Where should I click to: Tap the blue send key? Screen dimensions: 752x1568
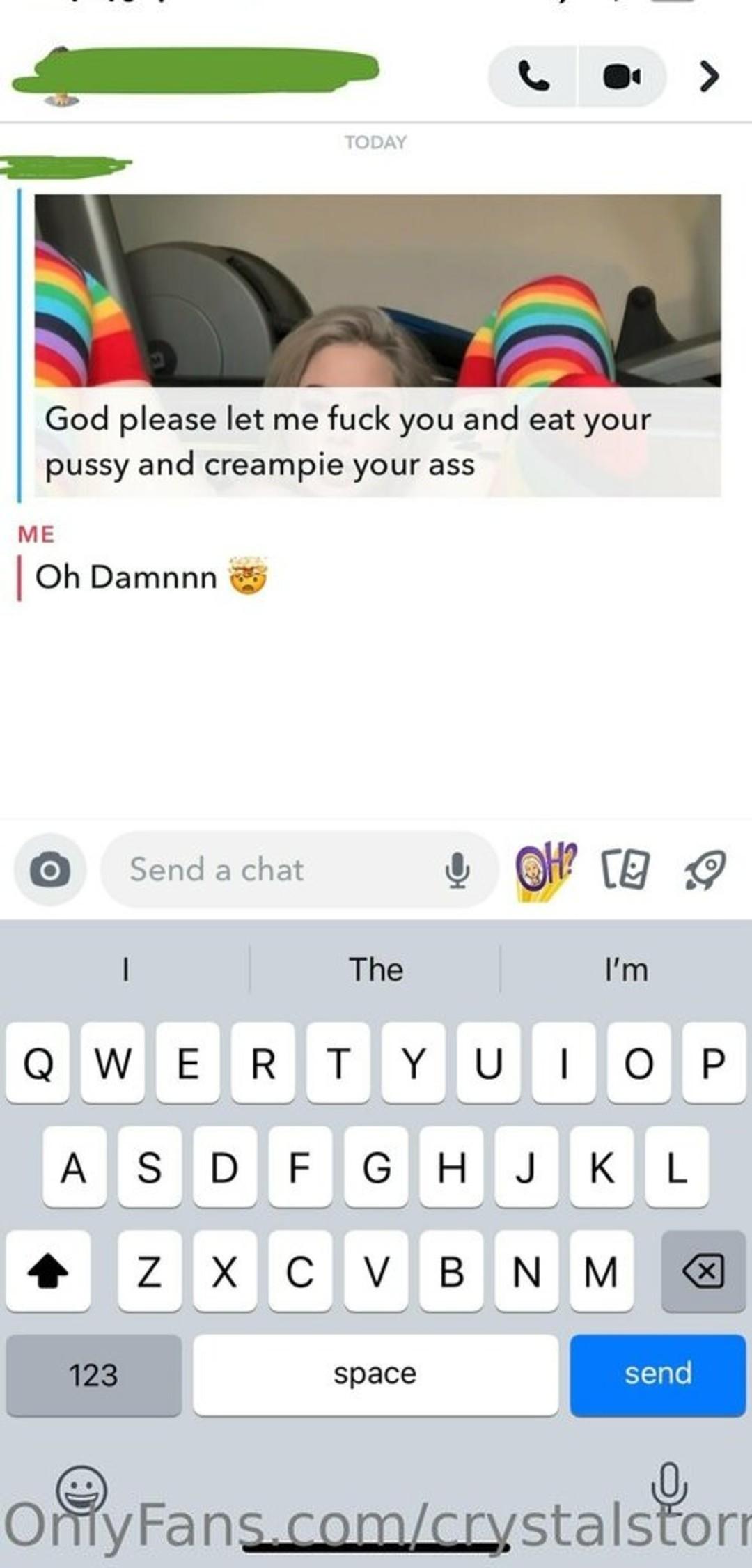point(657,1373)
